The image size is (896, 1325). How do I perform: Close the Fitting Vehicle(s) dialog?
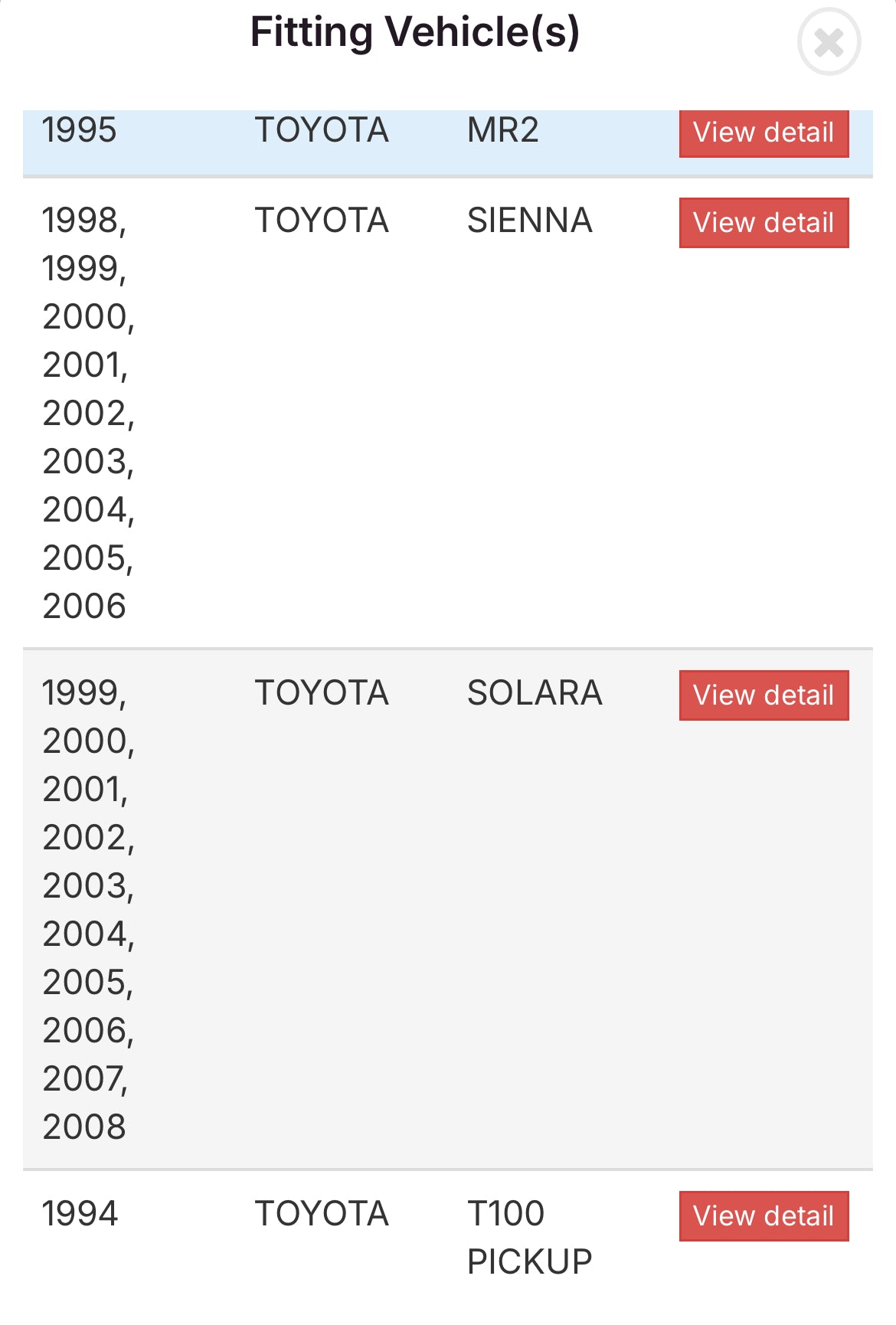click(x=829, y=42)
